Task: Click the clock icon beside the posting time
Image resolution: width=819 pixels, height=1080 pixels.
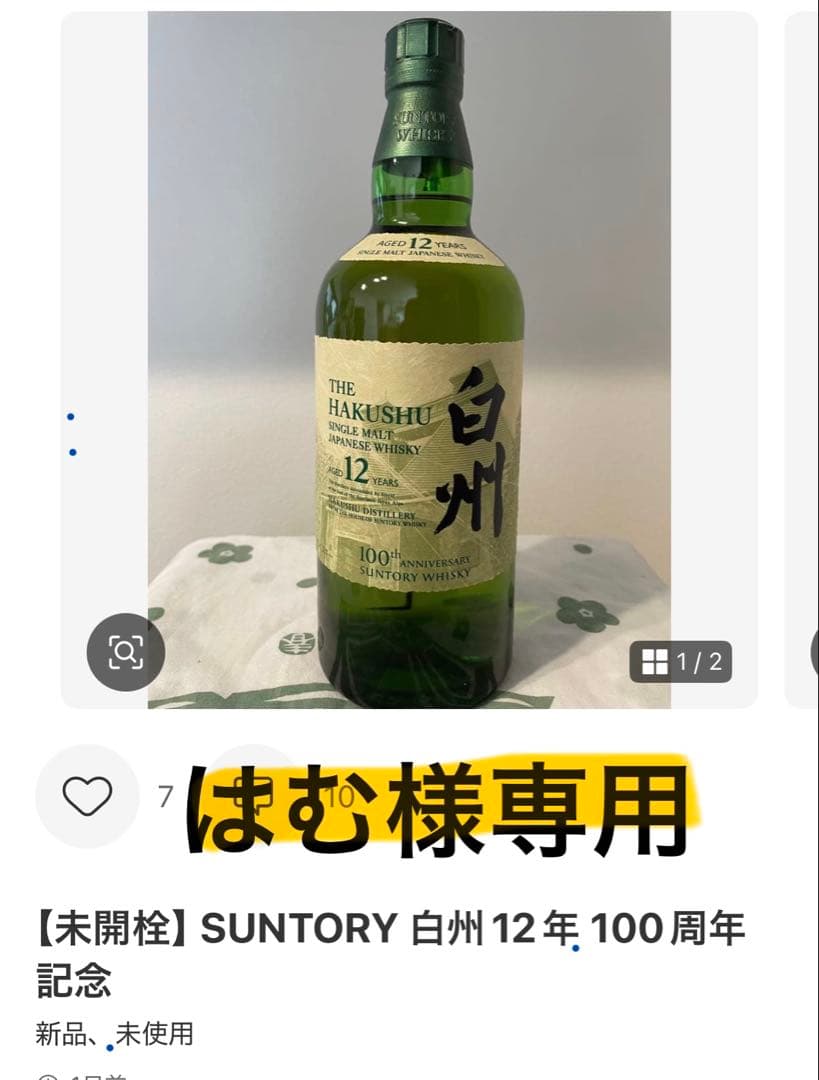Action: (44, 1074)
